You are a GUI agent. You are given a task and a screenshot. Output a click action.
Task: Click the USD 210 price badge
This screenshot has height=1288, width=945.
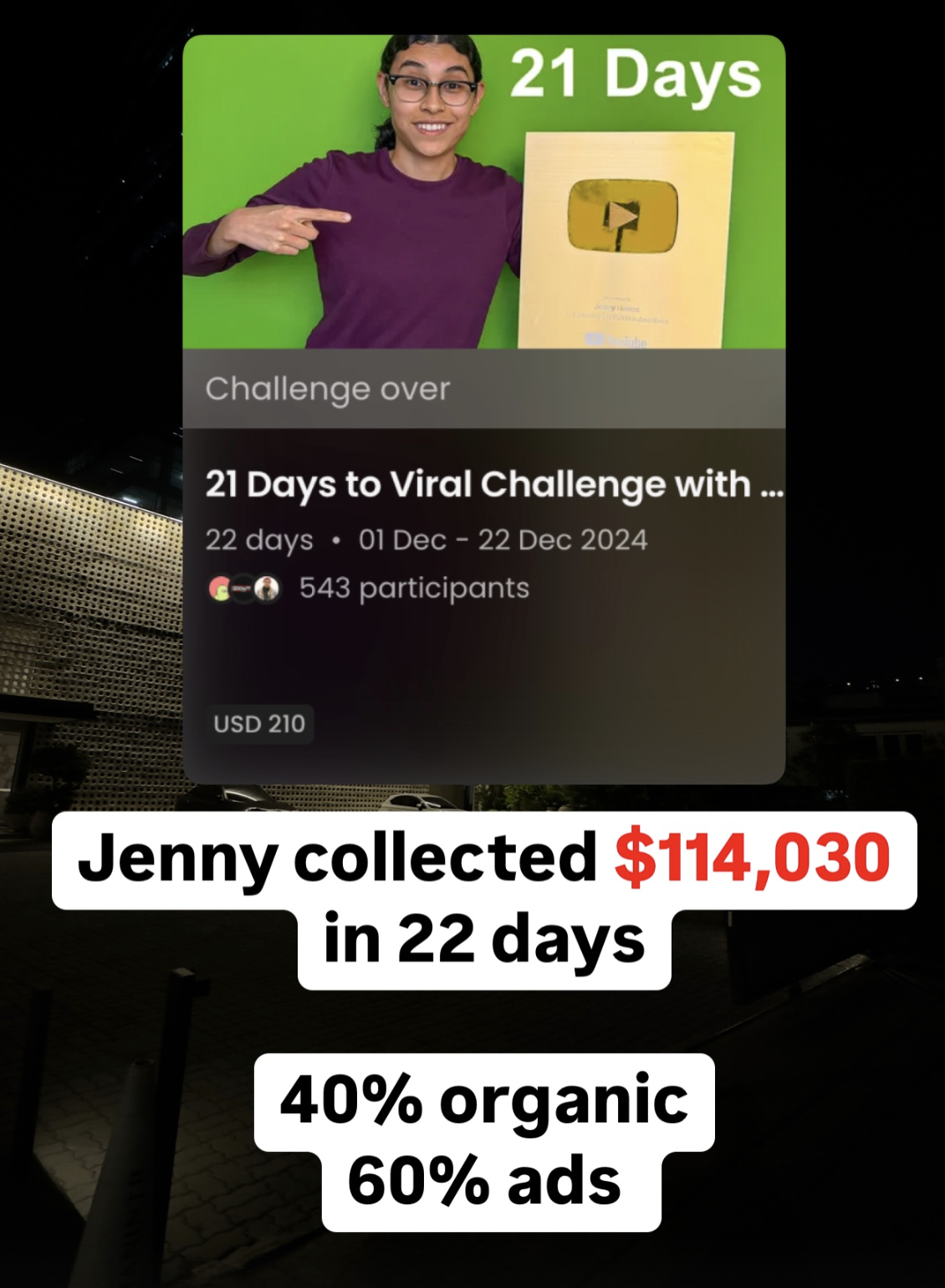pos(259,726)
